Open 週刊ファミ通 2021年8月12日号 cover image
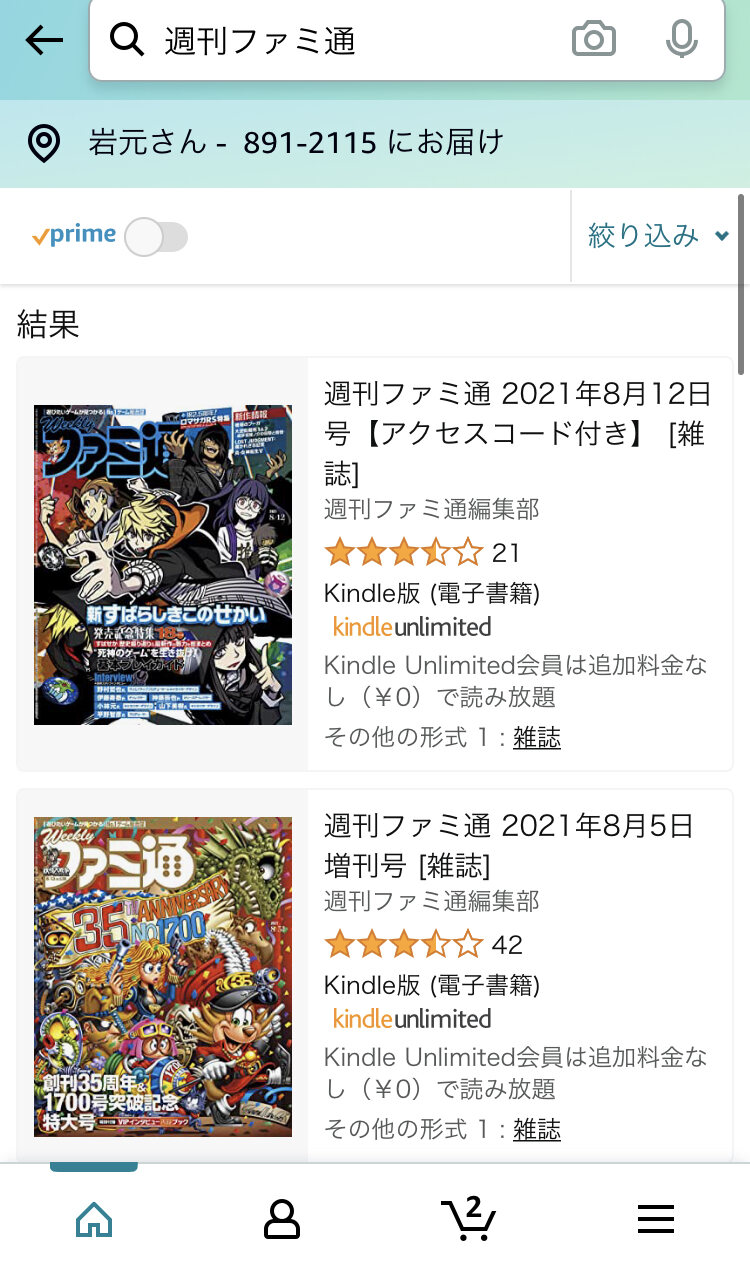The width and height of the screenshot is (750, 1274). pyautogui.click(x=163, y=565)
